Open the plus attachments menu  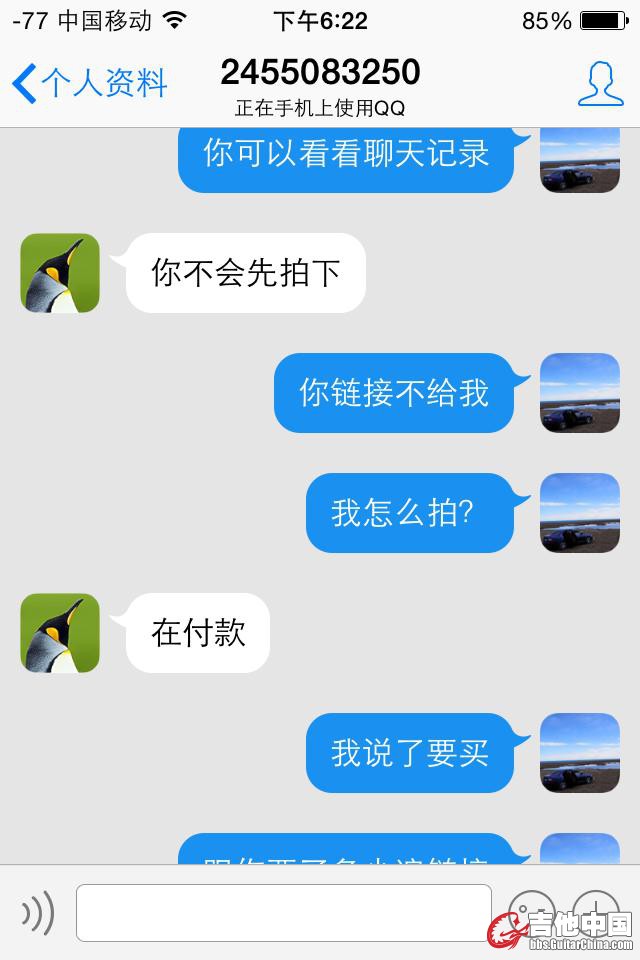pyautogui.click(x=596, y=910)
